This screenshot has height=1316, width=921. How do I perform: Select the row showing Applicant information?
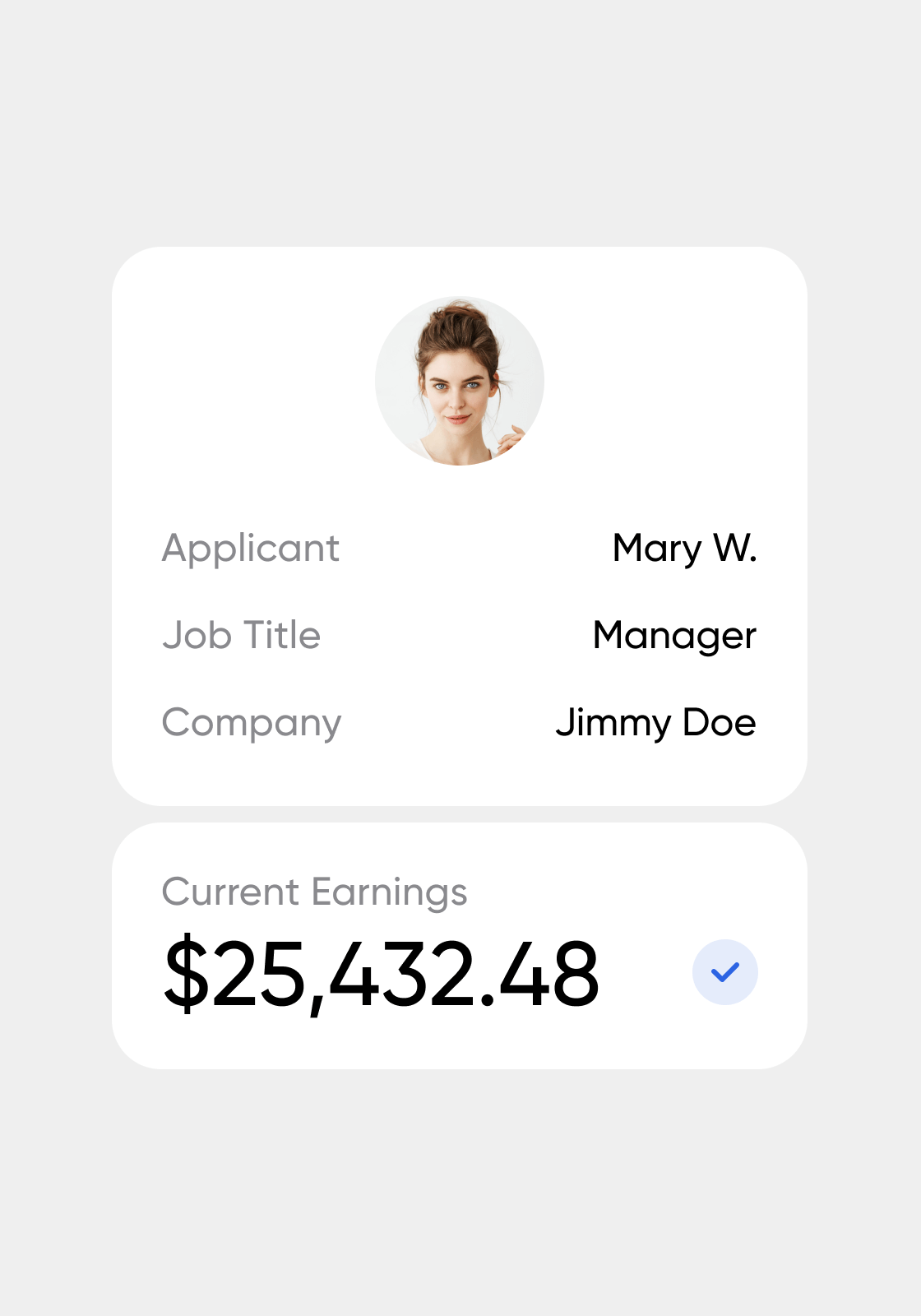(x=460, y=549)
